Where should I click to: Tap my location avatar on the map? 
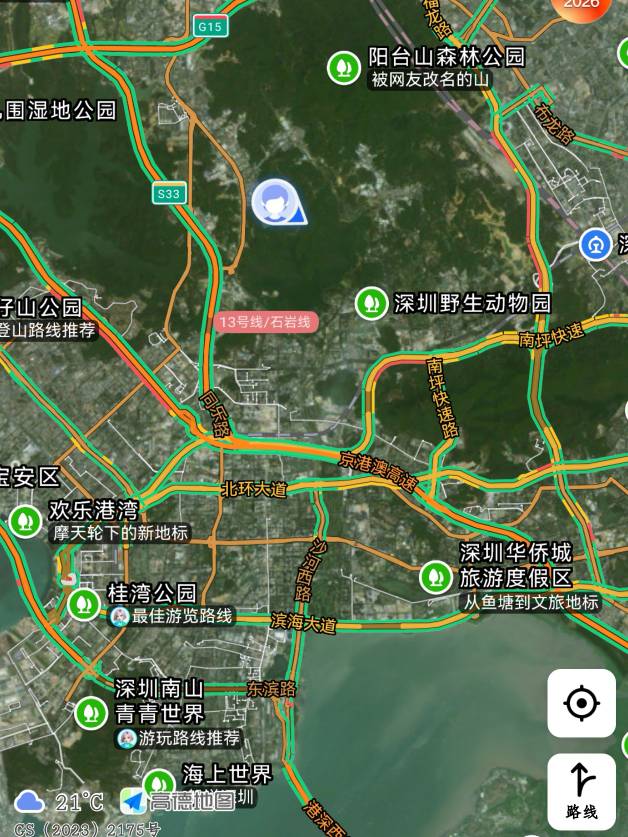pos(273,201)
